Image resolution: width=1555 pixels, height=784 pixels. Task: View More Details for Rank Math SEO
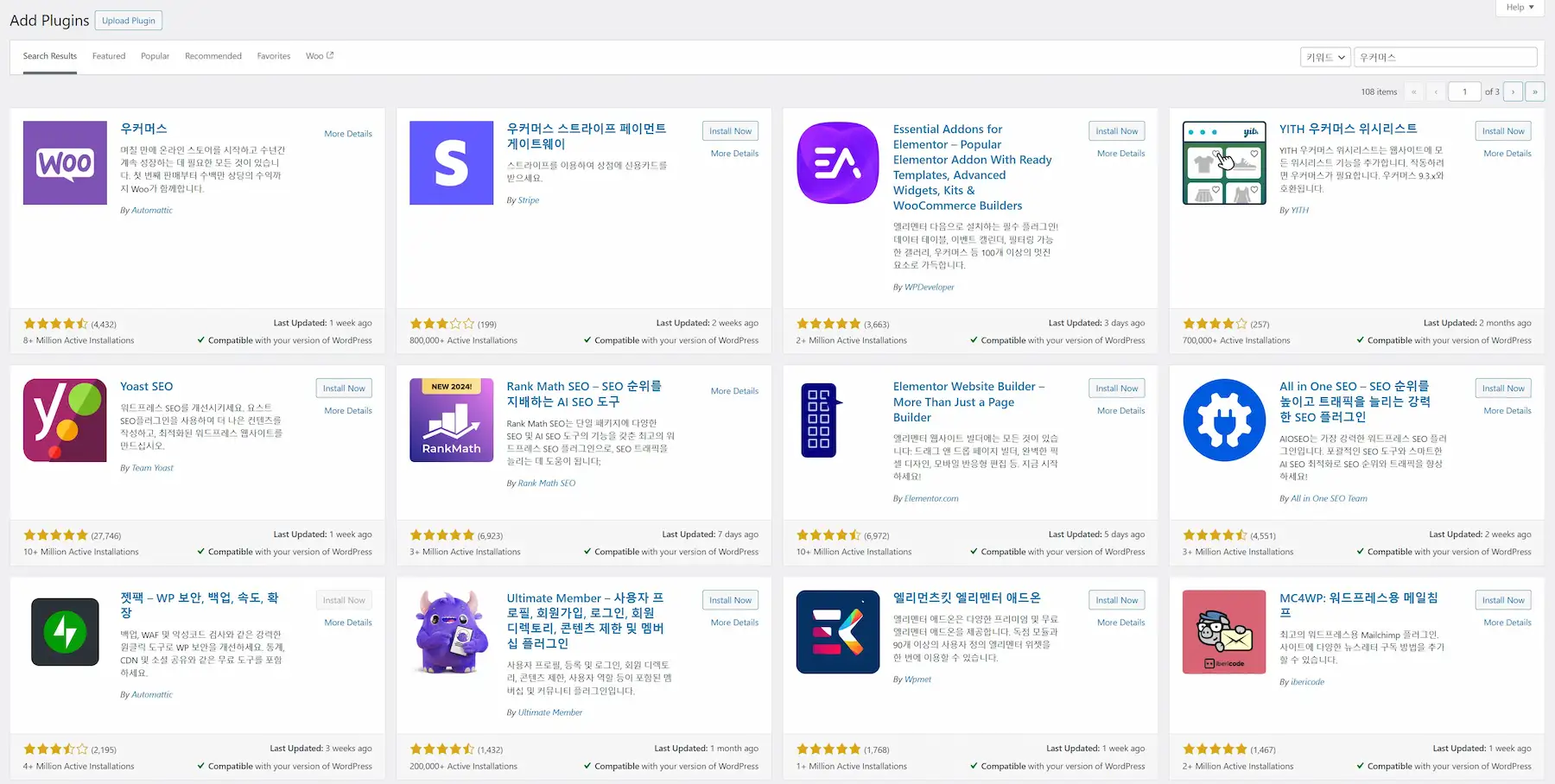click(734, 391)
